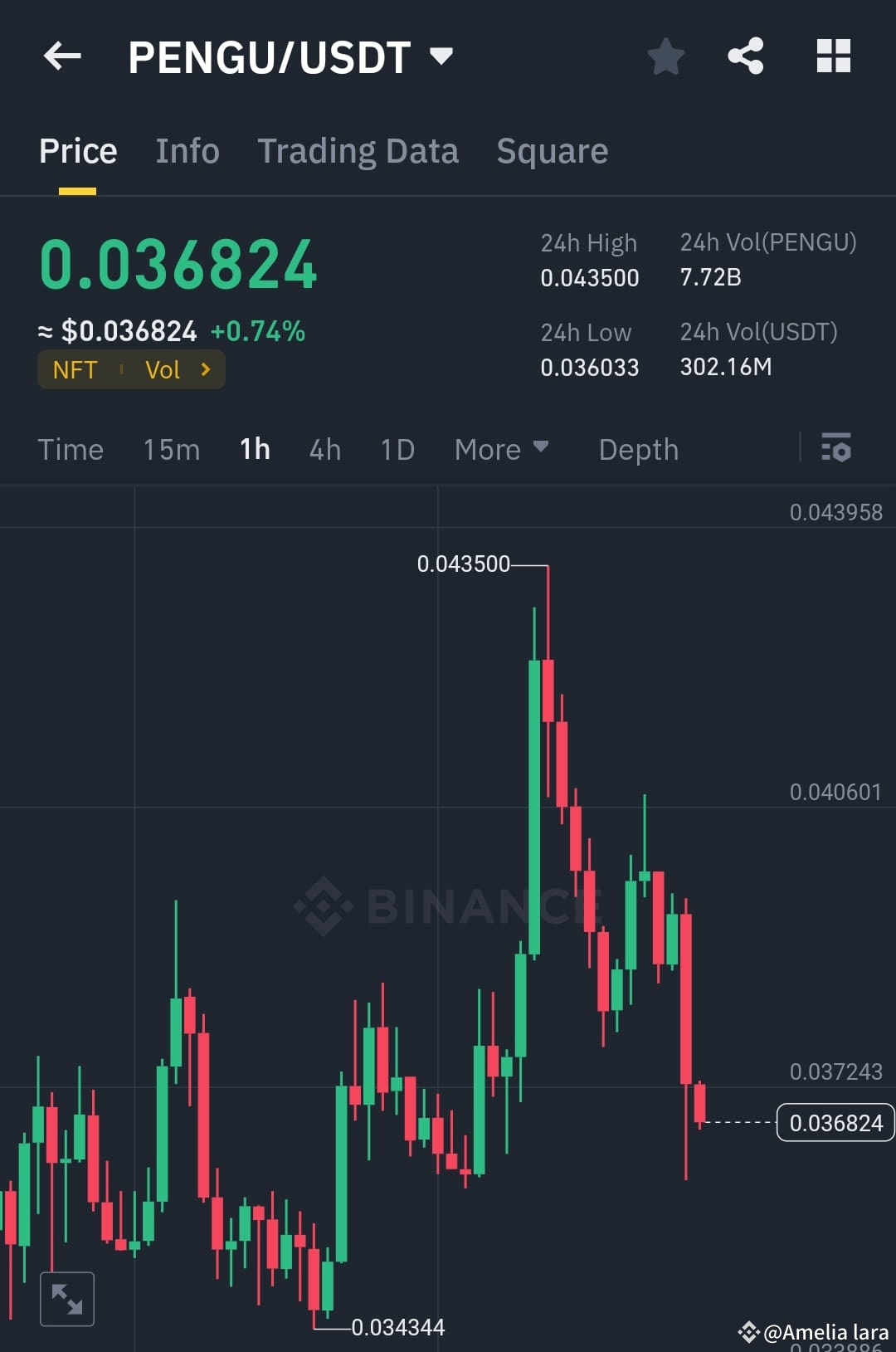This screenshot has width=896, height=1352.
Task: Tap the Time chart mode
Action: (71, 449)
